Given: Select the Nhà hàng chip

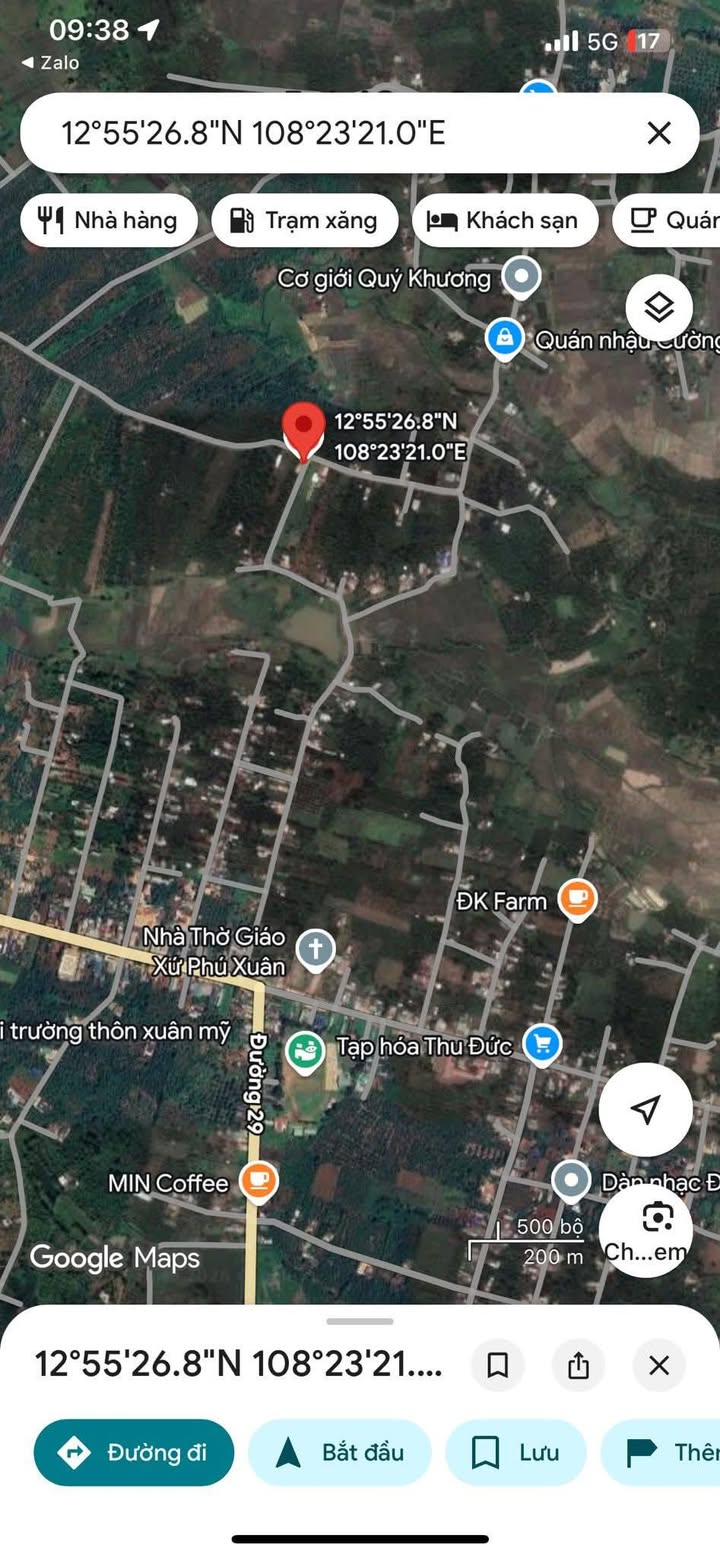Looking at the screenshot, I should tap(107, 220).
